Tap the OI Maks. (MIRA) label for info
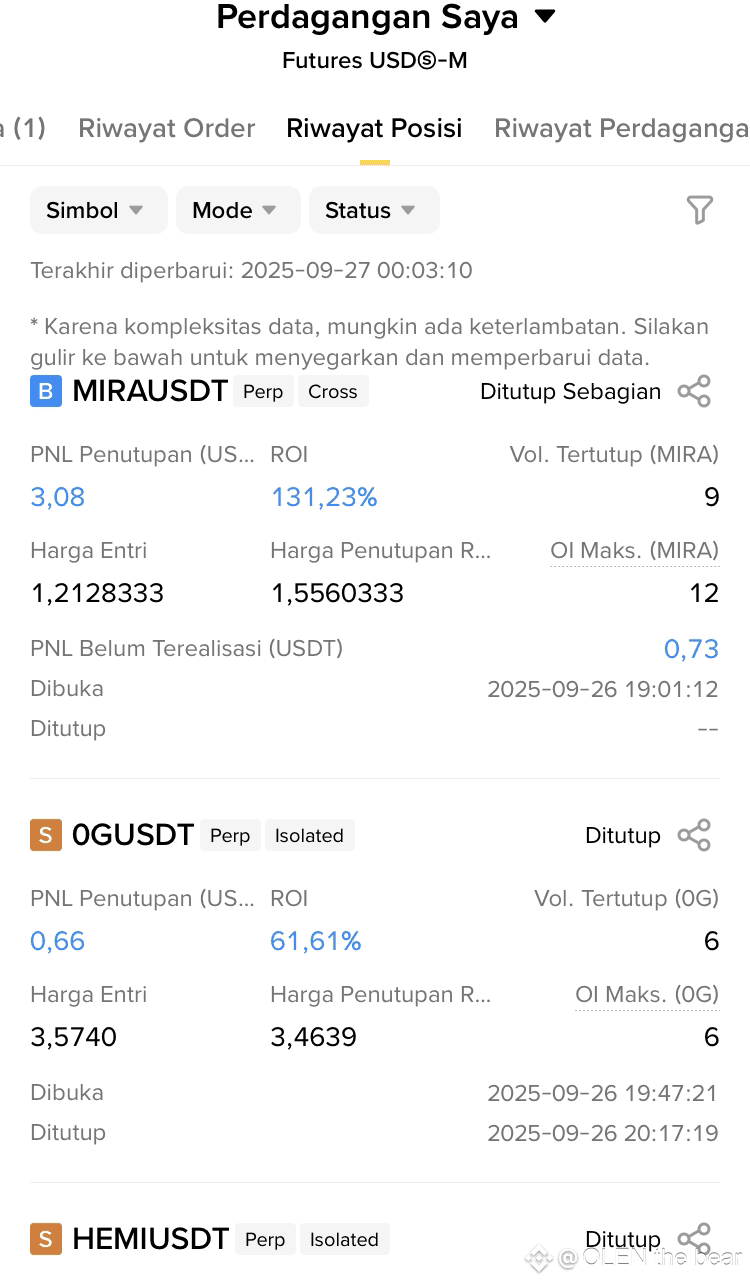The height and width of the screenshot is (1284, 750). coord(634,550)
